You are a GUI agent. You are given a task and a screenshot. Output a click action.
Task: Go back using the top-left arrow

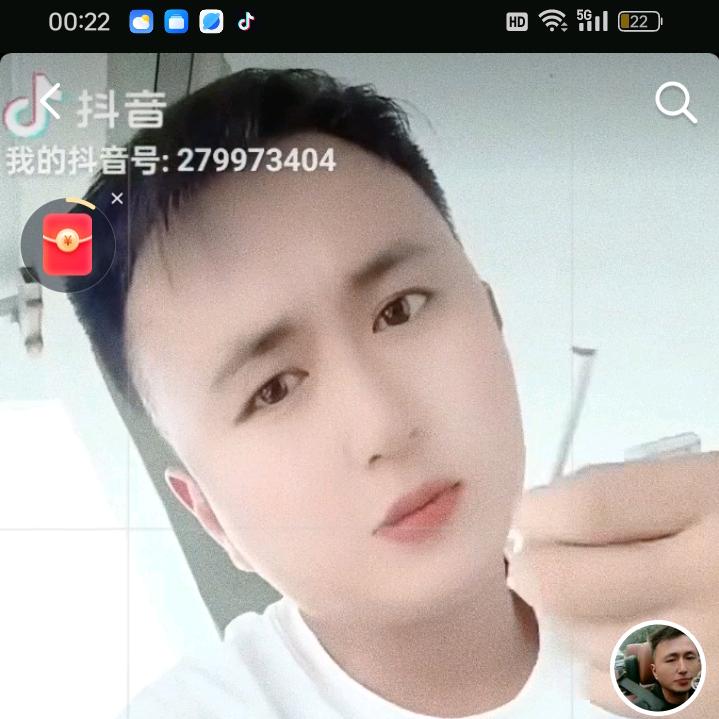click(x=49, y=102)
